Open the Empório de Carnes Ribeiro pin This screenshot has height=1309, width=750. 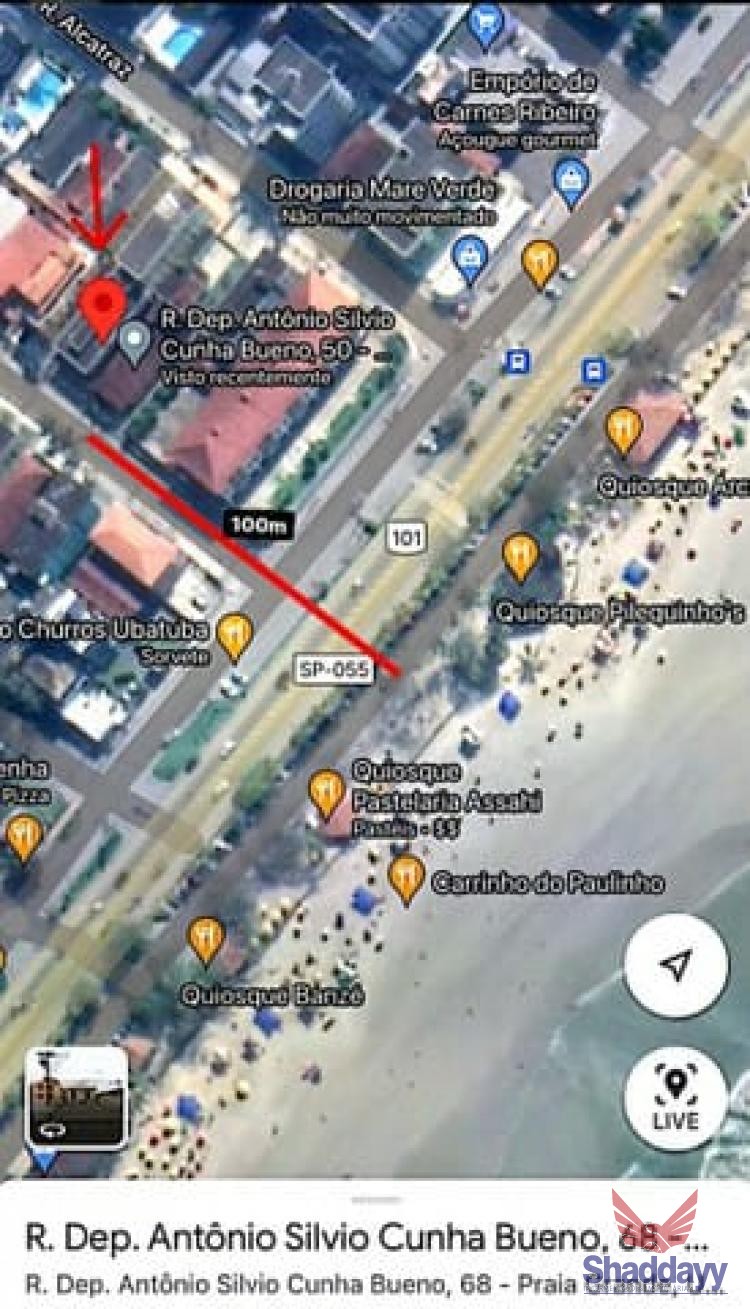[x=571, y=181]
